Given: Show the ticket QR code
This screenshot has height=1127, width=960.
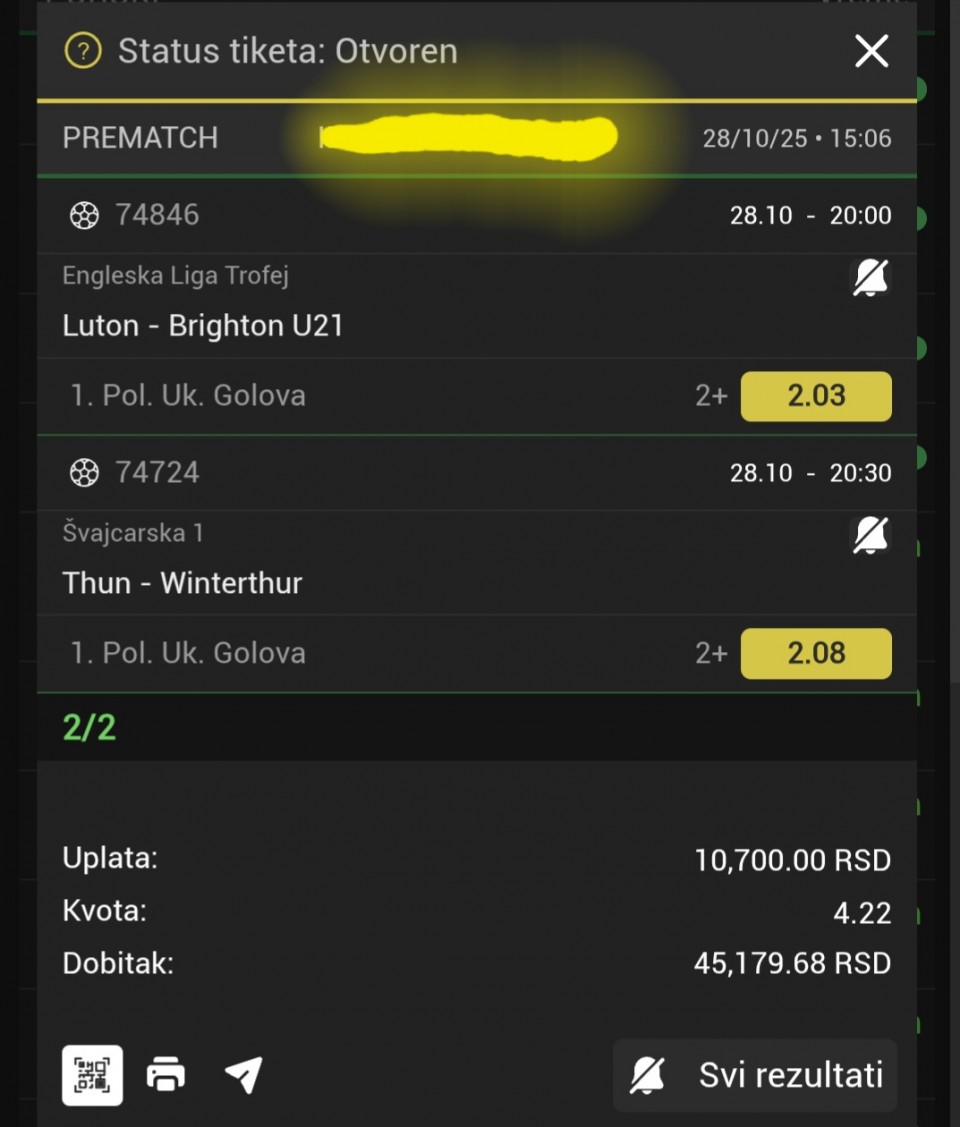Looking at the screenshot, I should tap(92, 1075).
